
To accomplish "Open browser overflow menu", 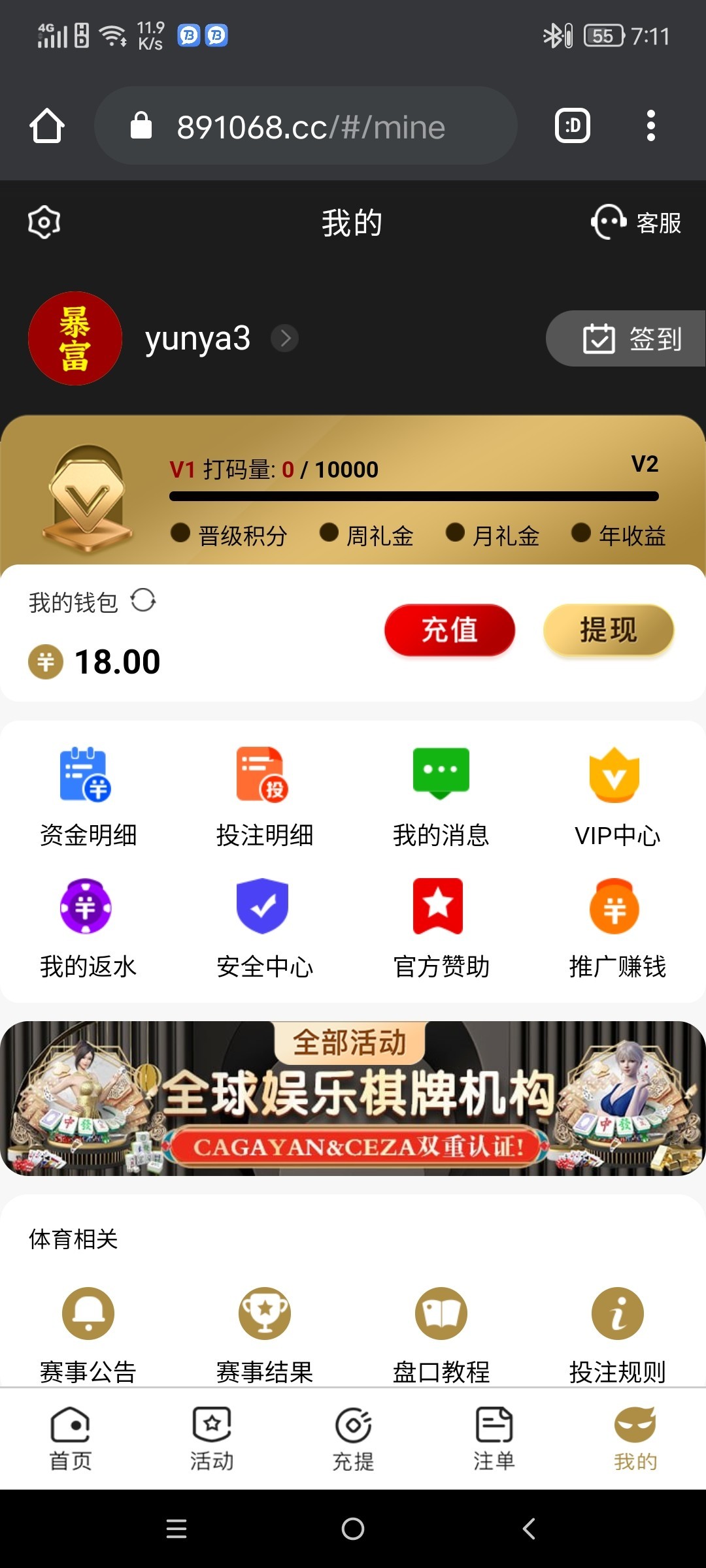I will coord(650,125).
